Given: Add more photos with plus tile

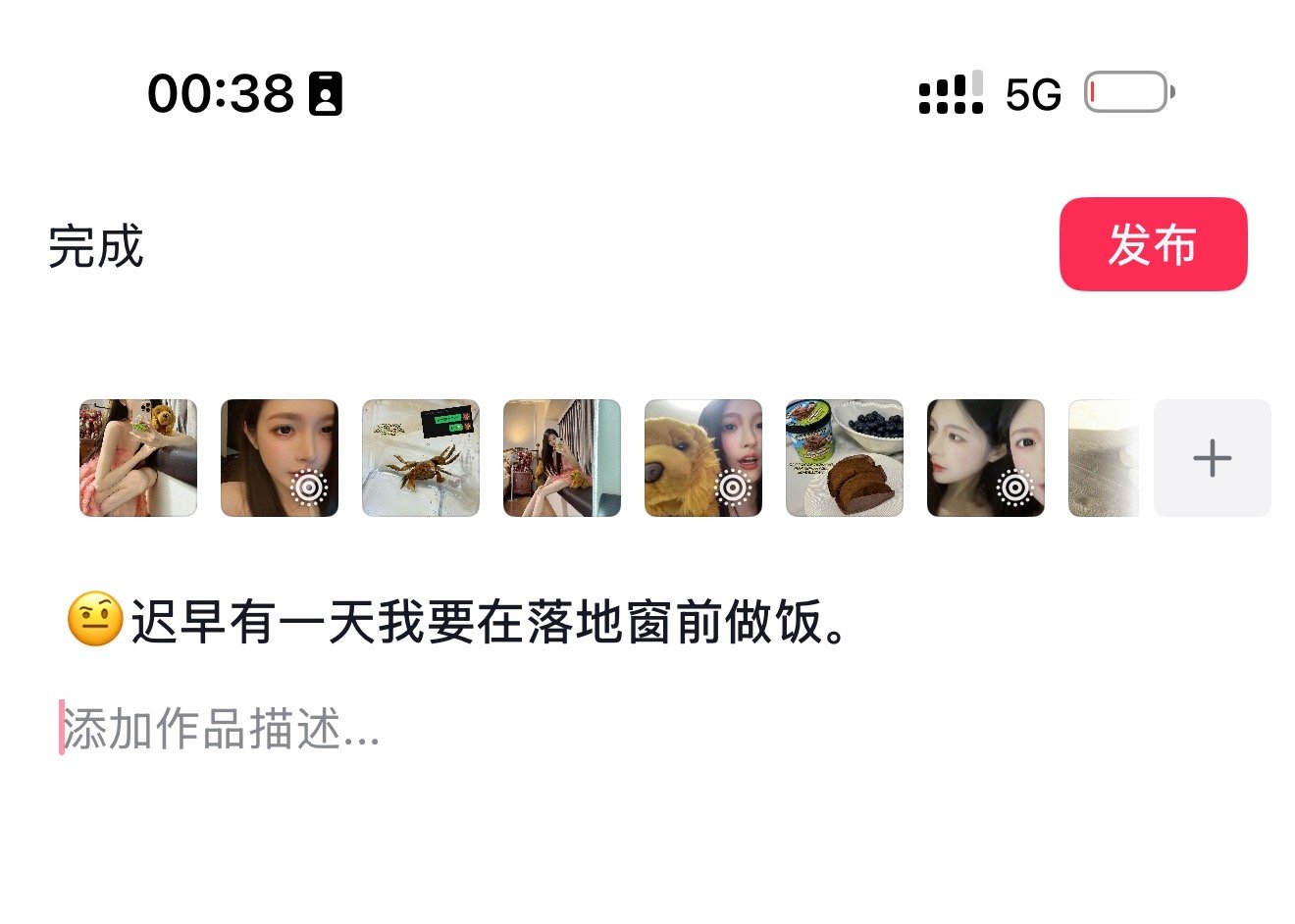Looking at the screenshot, I should pos(1212,458).
